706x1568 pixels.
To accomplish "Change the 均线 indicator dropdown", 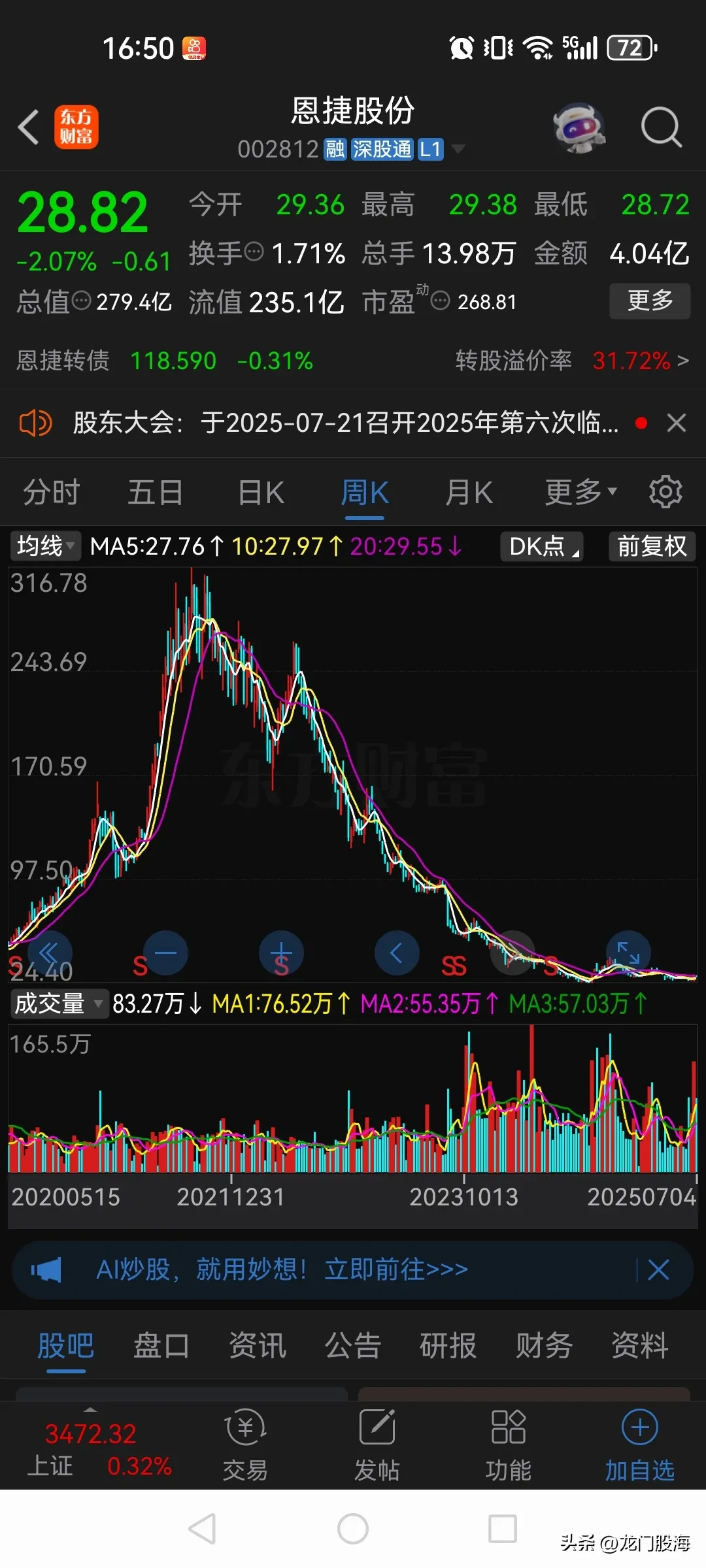I will (45, 546).
